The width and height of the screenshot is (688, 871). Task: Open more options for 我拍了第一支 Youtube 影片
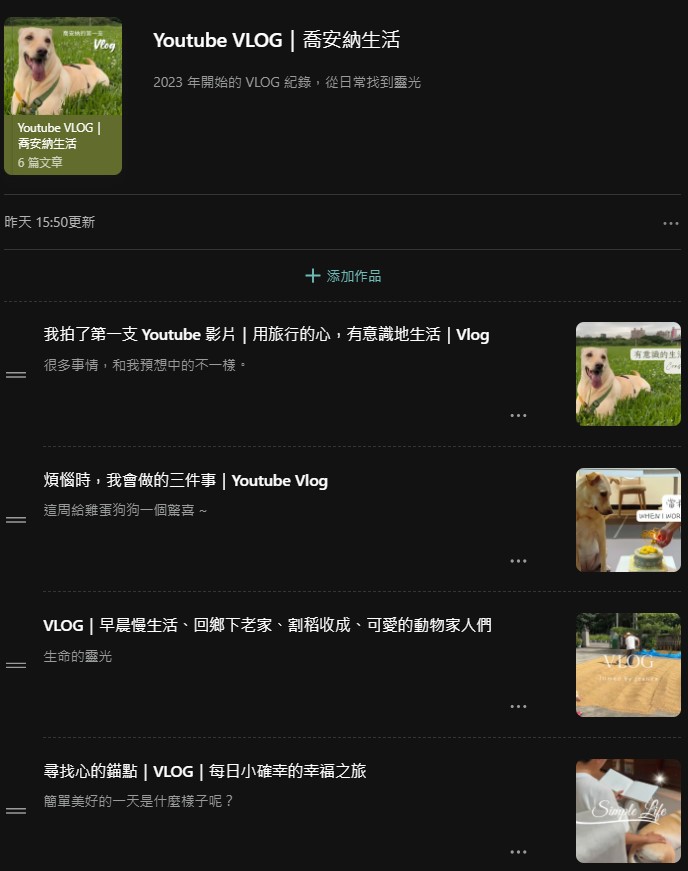[x=518, y=415]
